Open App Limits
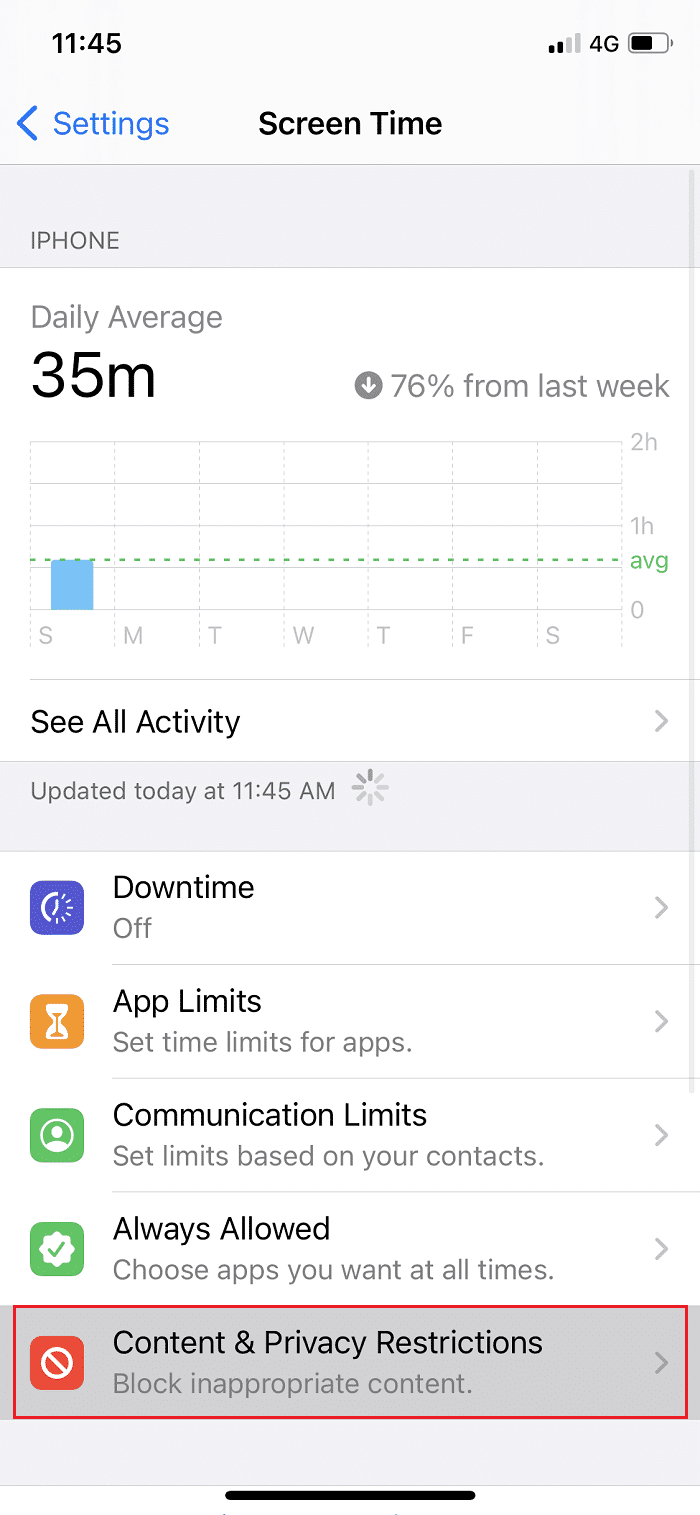This screenshot has height=1515, width=700. pyautogui.click(x=350, y=1021)
